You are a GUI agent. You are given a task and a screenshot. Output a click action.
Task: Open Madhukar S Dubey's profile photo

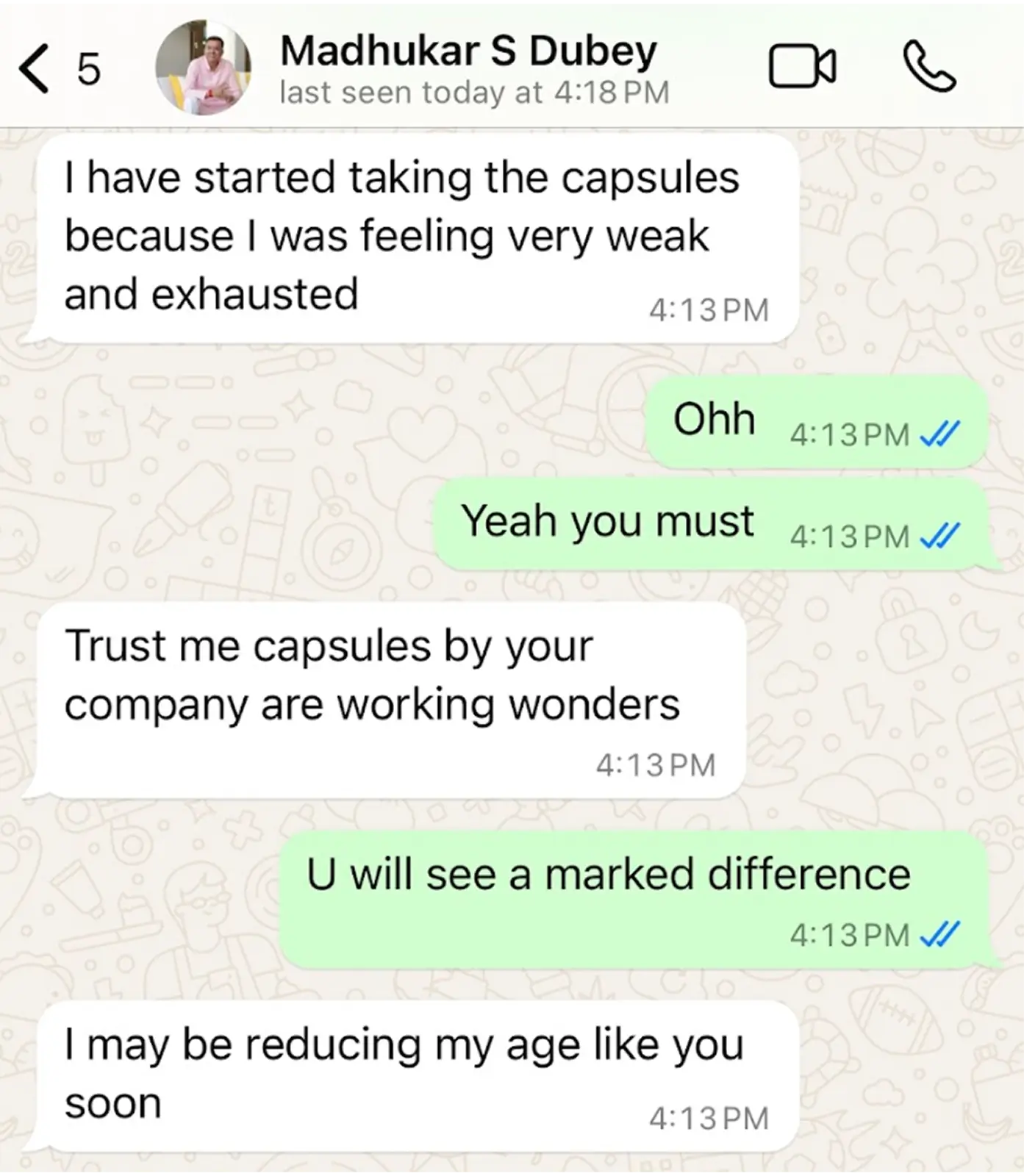click(203, 68)
